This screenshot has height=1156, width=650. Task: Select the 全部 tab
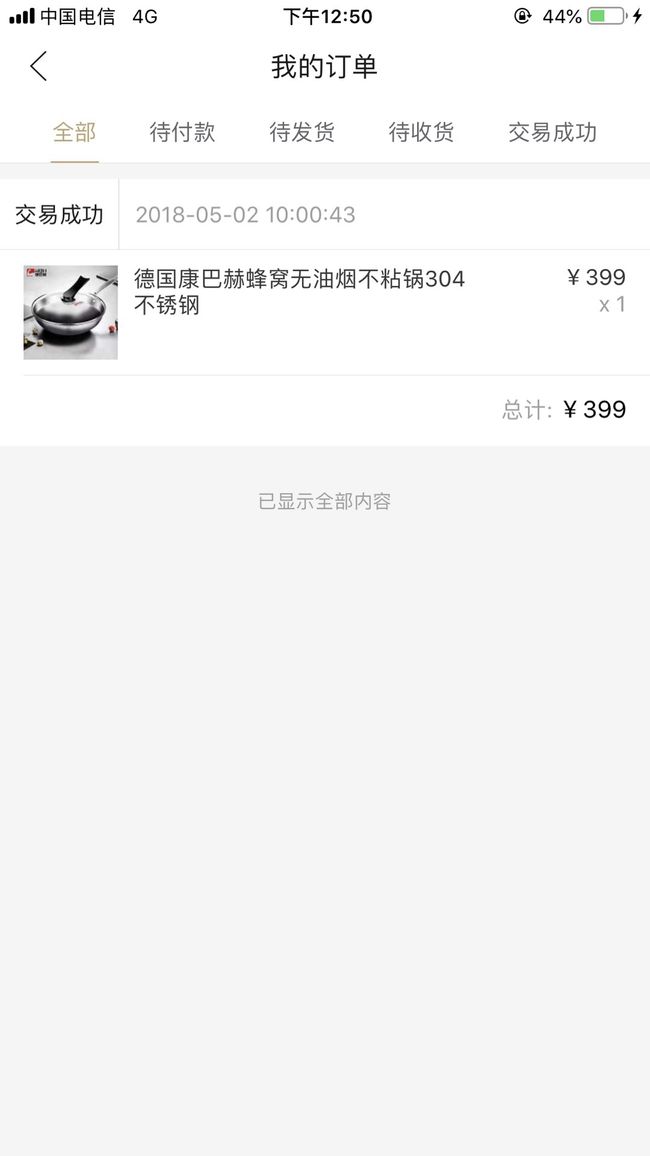(74, 133)
